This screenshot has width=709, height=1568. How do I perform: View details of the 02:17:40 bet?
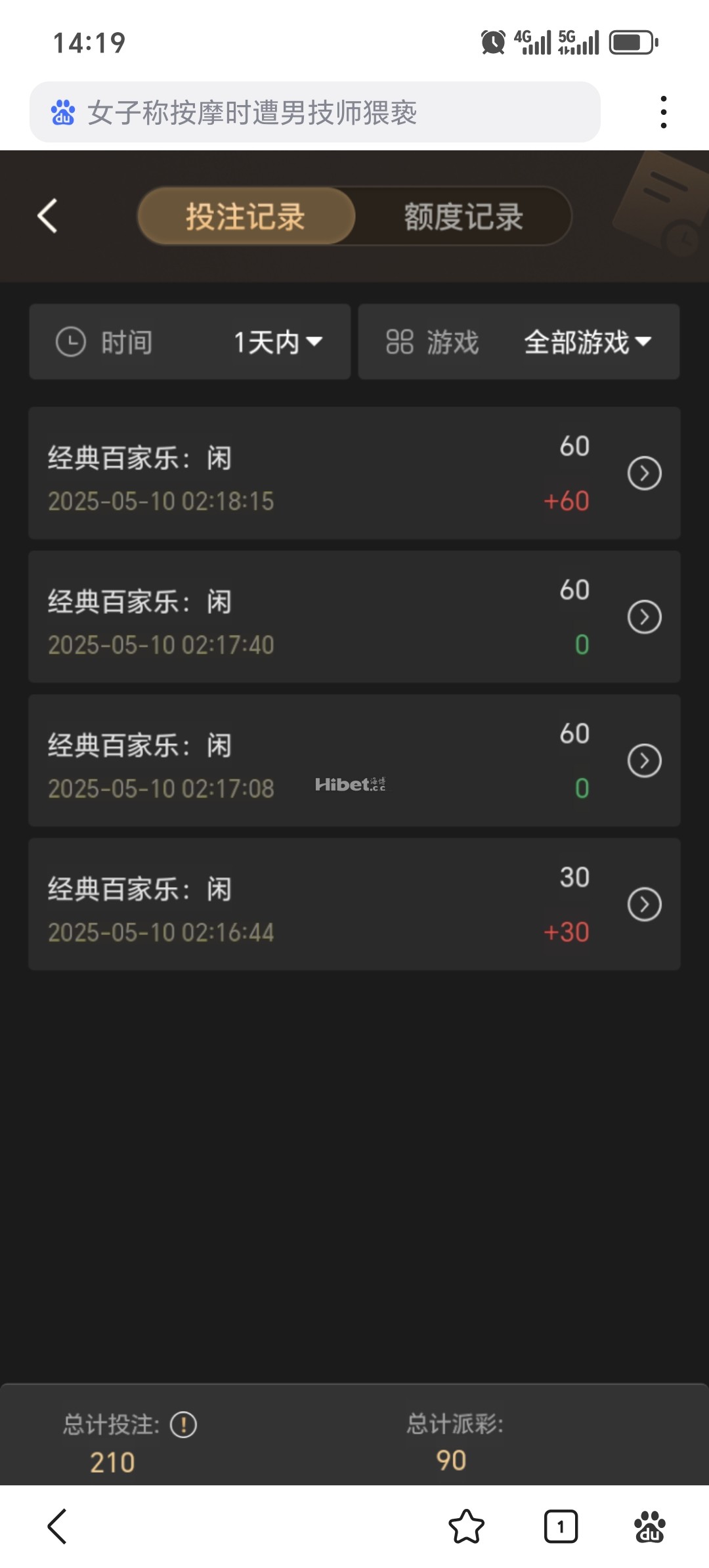tap(644, 617)
